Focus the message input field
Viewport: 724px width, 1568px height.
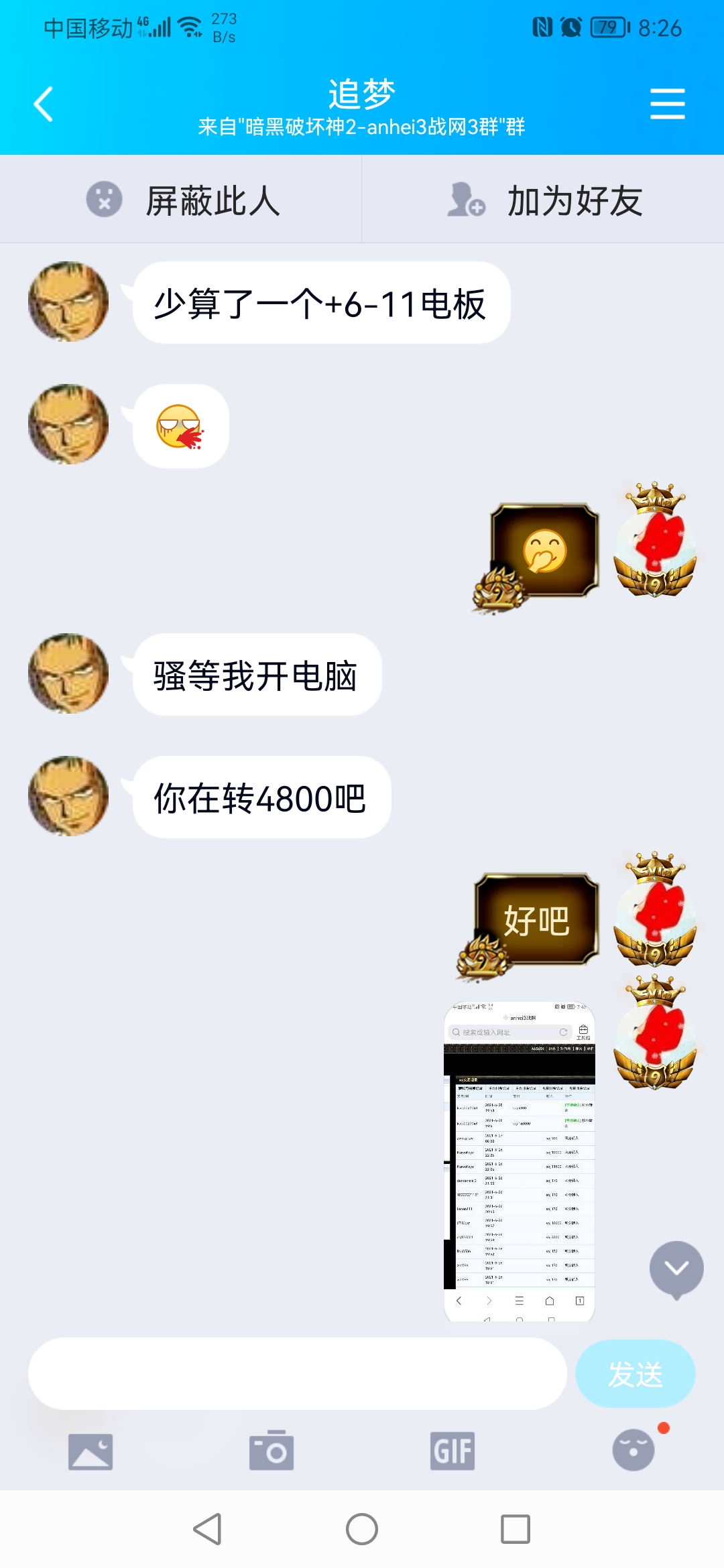297,1374
